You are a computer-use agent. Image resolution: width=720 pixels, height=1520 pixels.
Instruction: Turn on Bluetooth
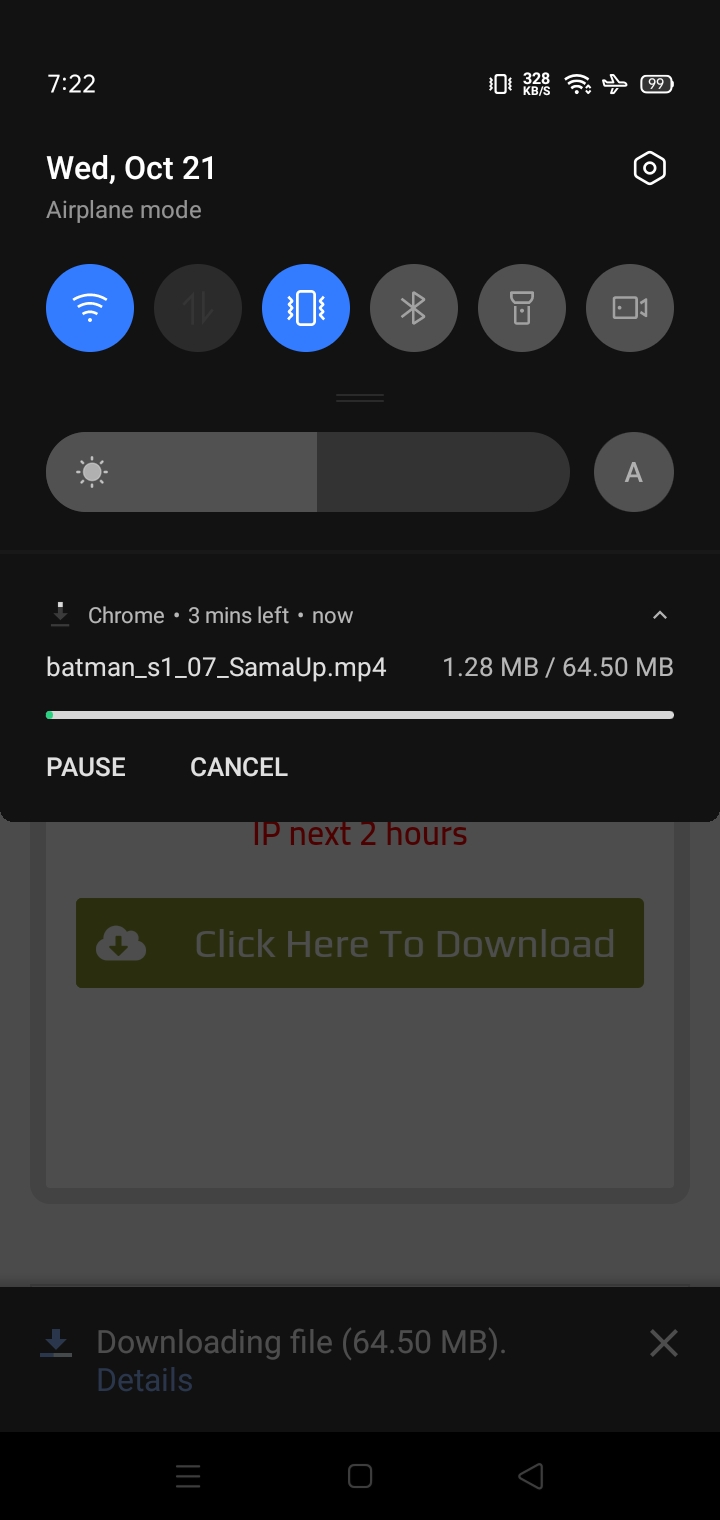pyautogui.click(x=414, y=308)
